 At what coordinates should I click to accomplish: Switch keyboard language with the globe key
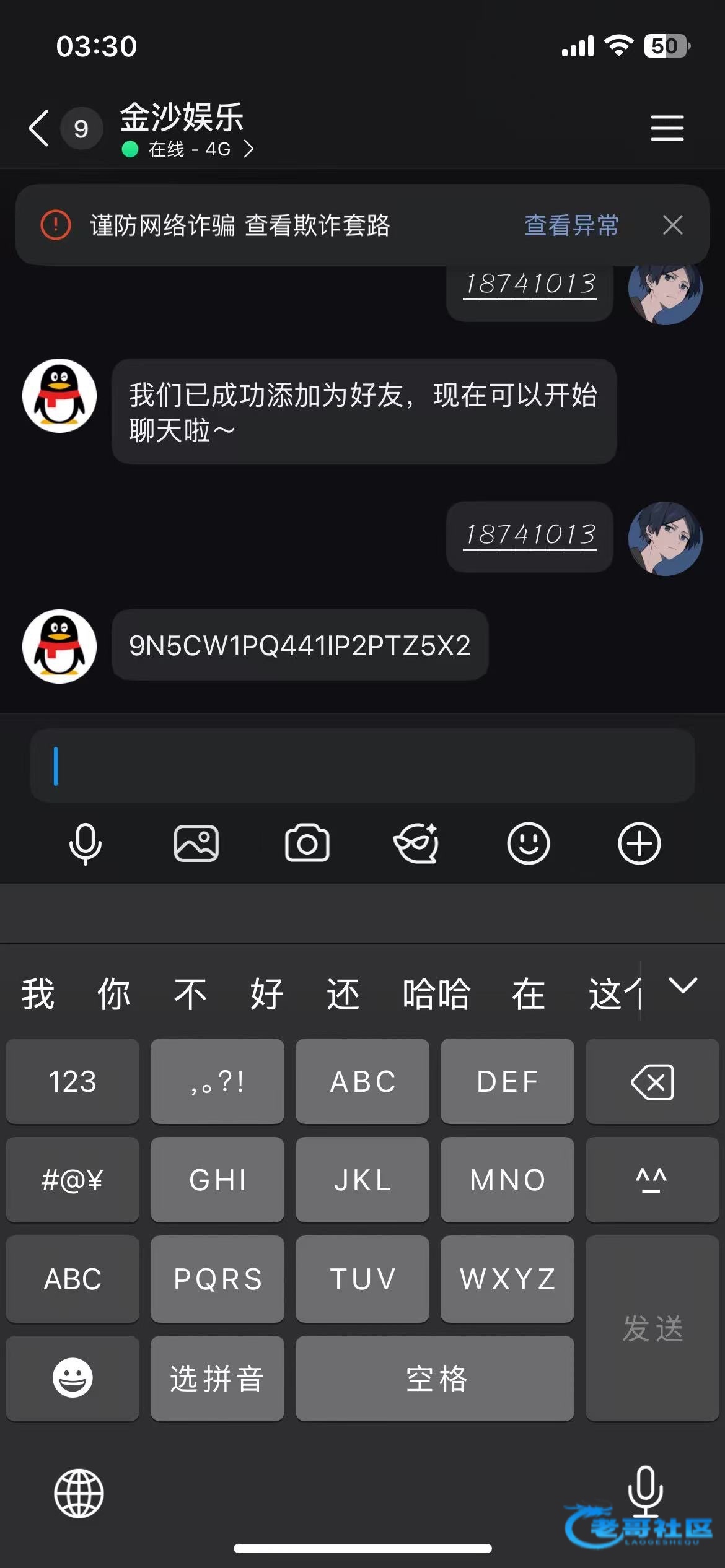tap(79, 1493)
